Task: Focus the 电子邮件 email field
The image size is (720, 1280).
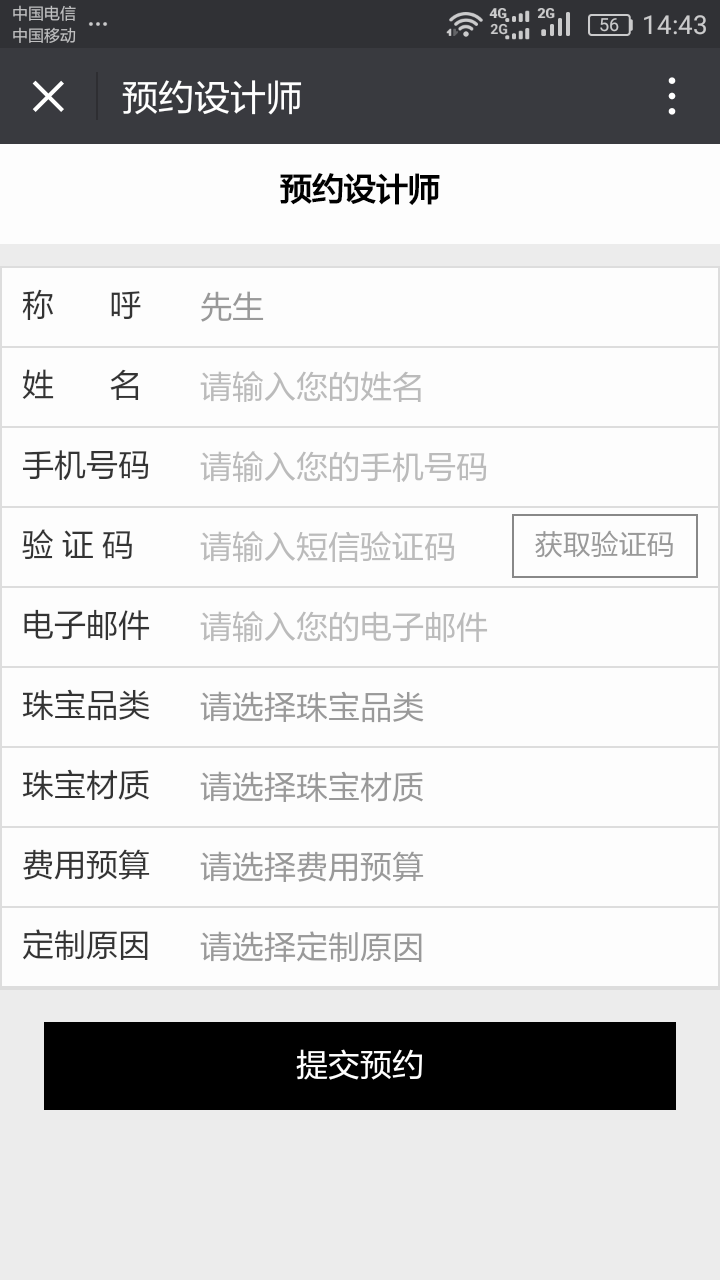Action: tap(450, 627)
